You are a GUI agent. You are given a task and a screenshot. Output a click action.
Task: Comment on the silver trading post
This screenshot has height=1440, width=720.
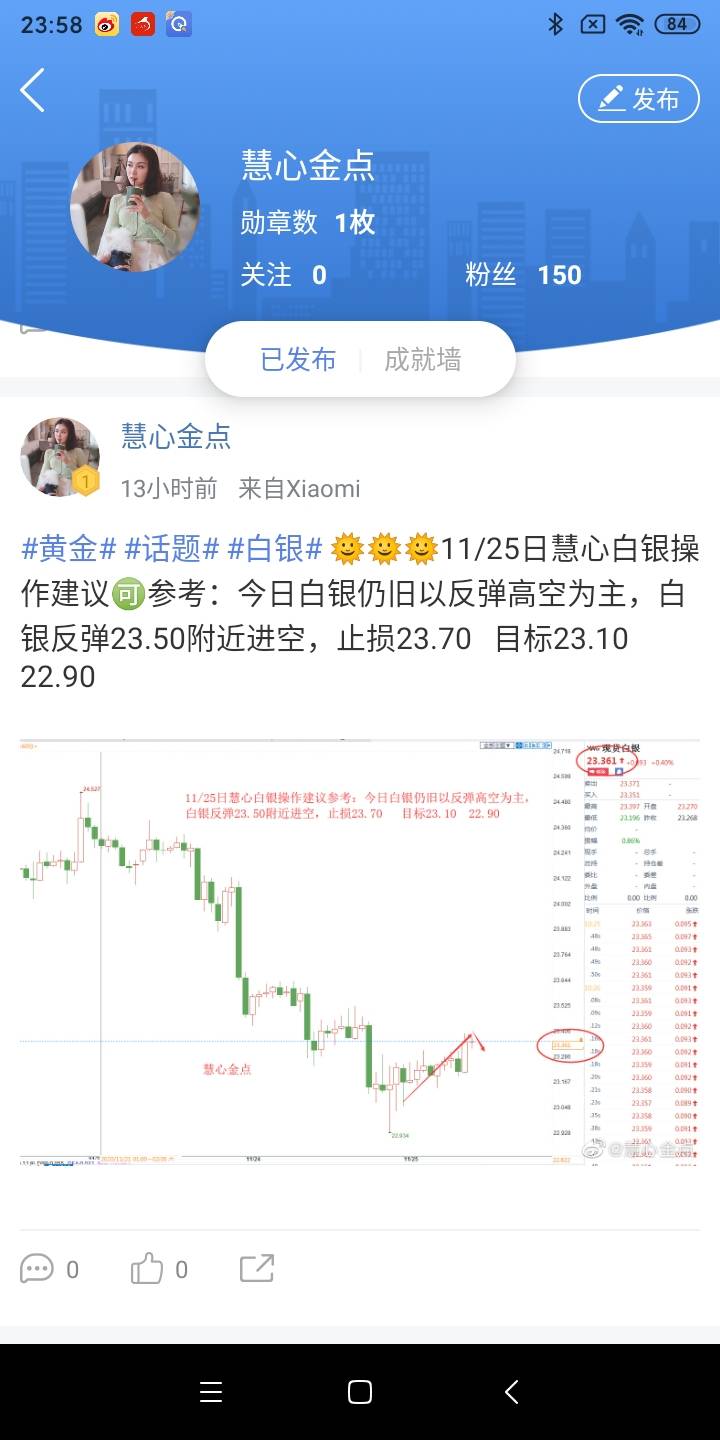(x=38, y=1269)
